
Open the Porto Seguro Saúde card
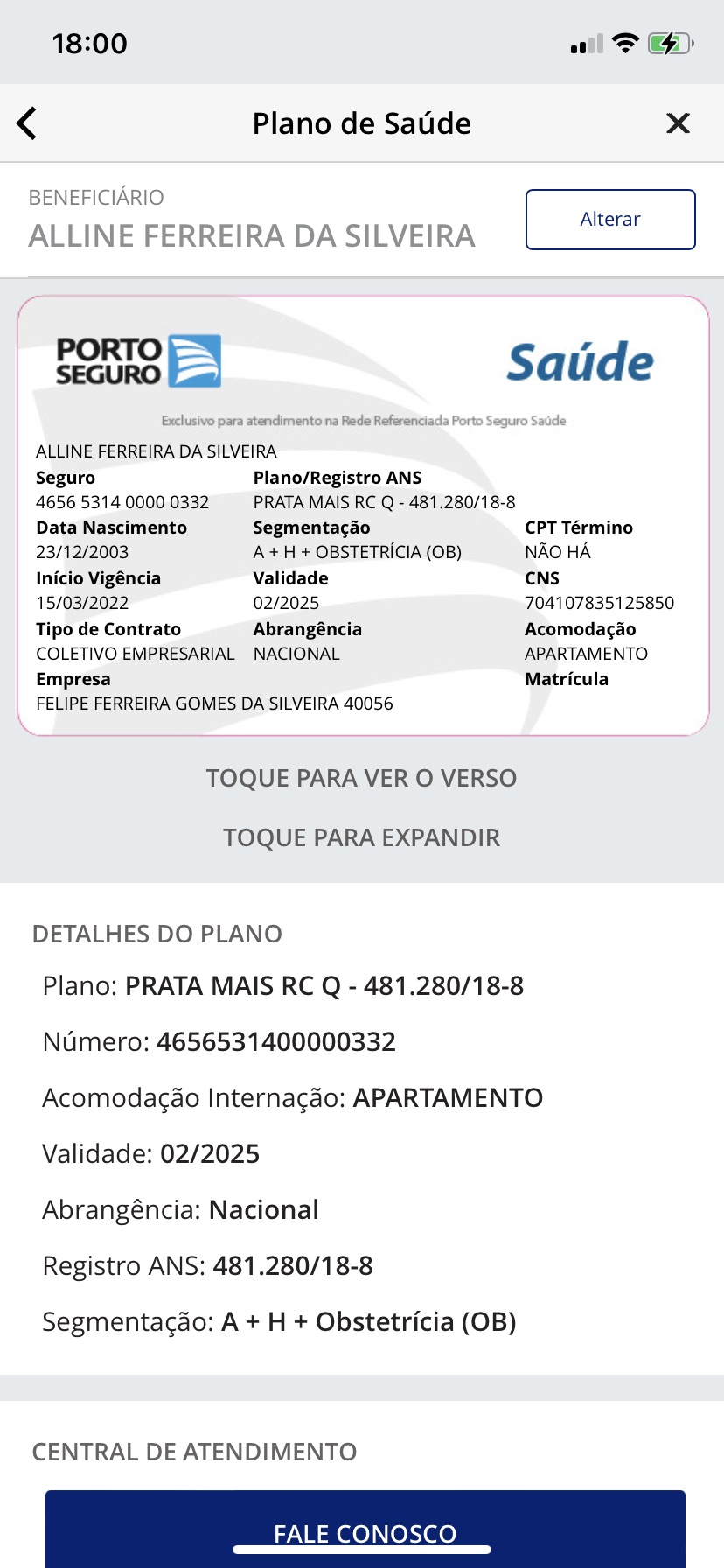[363, 515]
